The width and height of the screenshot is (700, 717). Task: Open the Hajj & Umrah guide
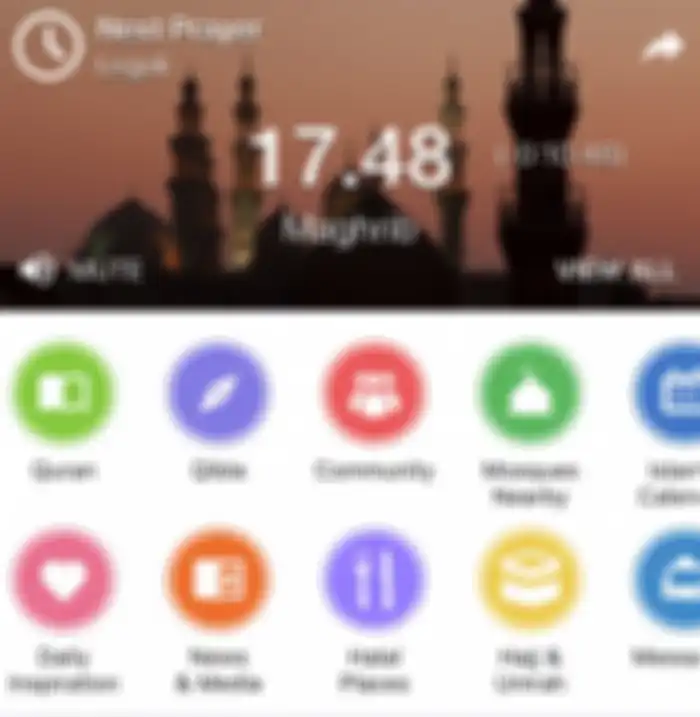[529, 580]
